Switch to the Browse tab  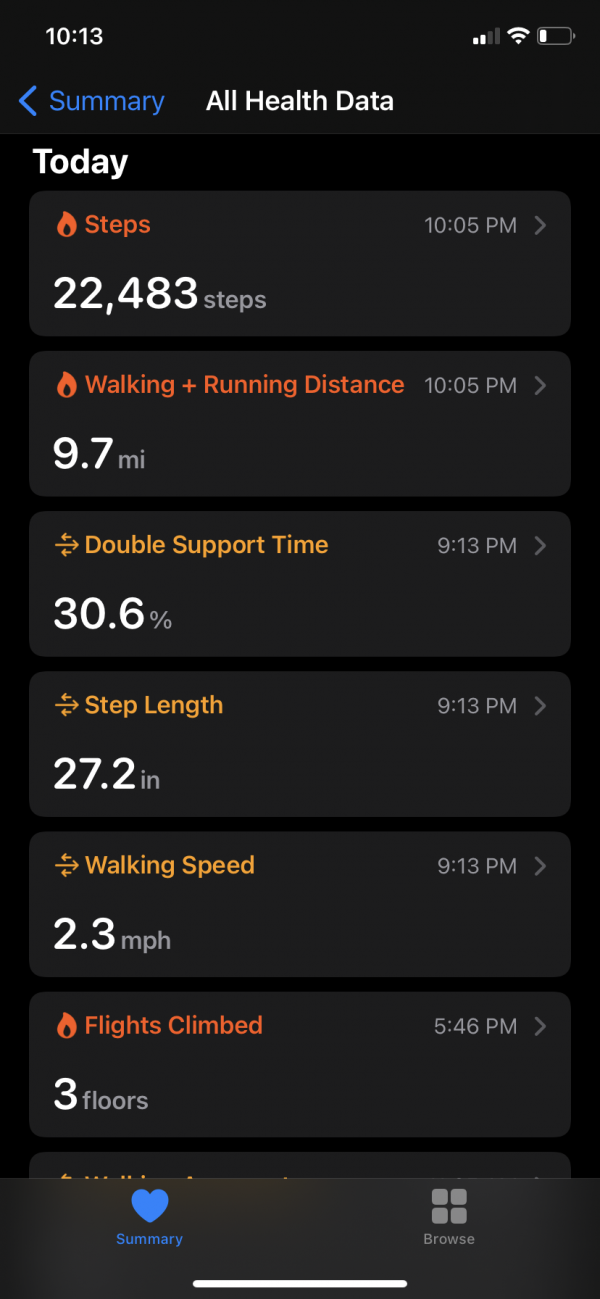(449, 1217)
